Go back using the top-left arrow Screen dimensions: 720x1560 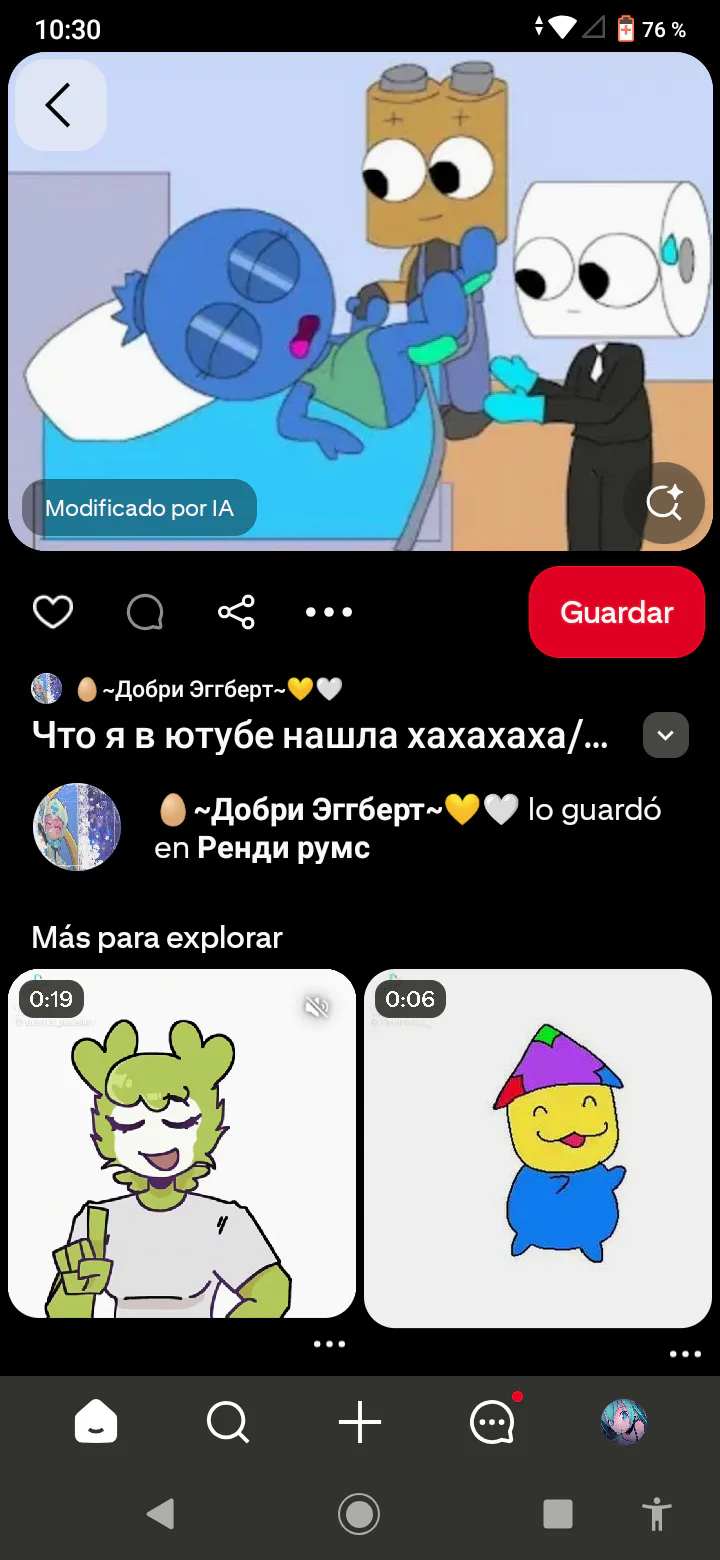pos(59,105)
